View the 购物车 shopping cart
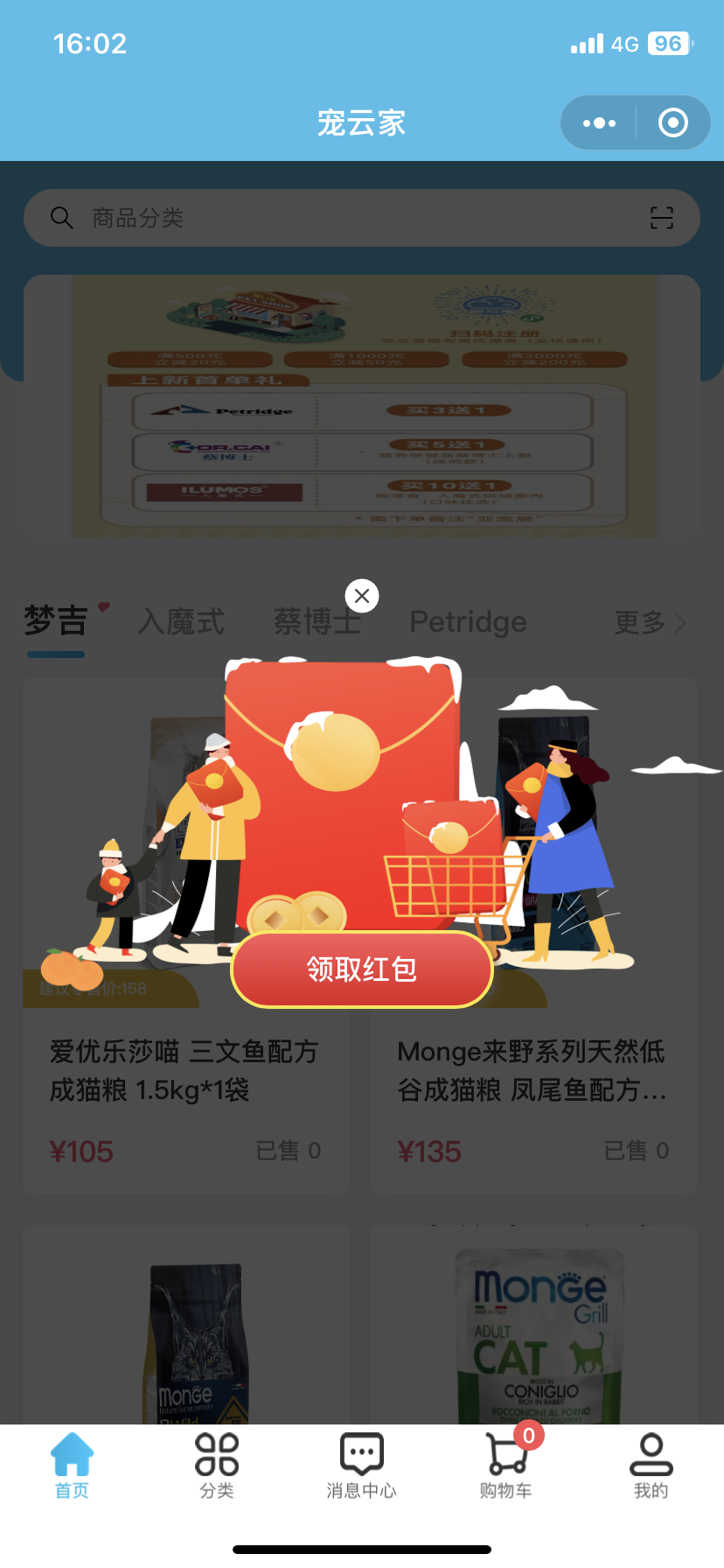724x1568 pixels. (x=506, y=1466)
